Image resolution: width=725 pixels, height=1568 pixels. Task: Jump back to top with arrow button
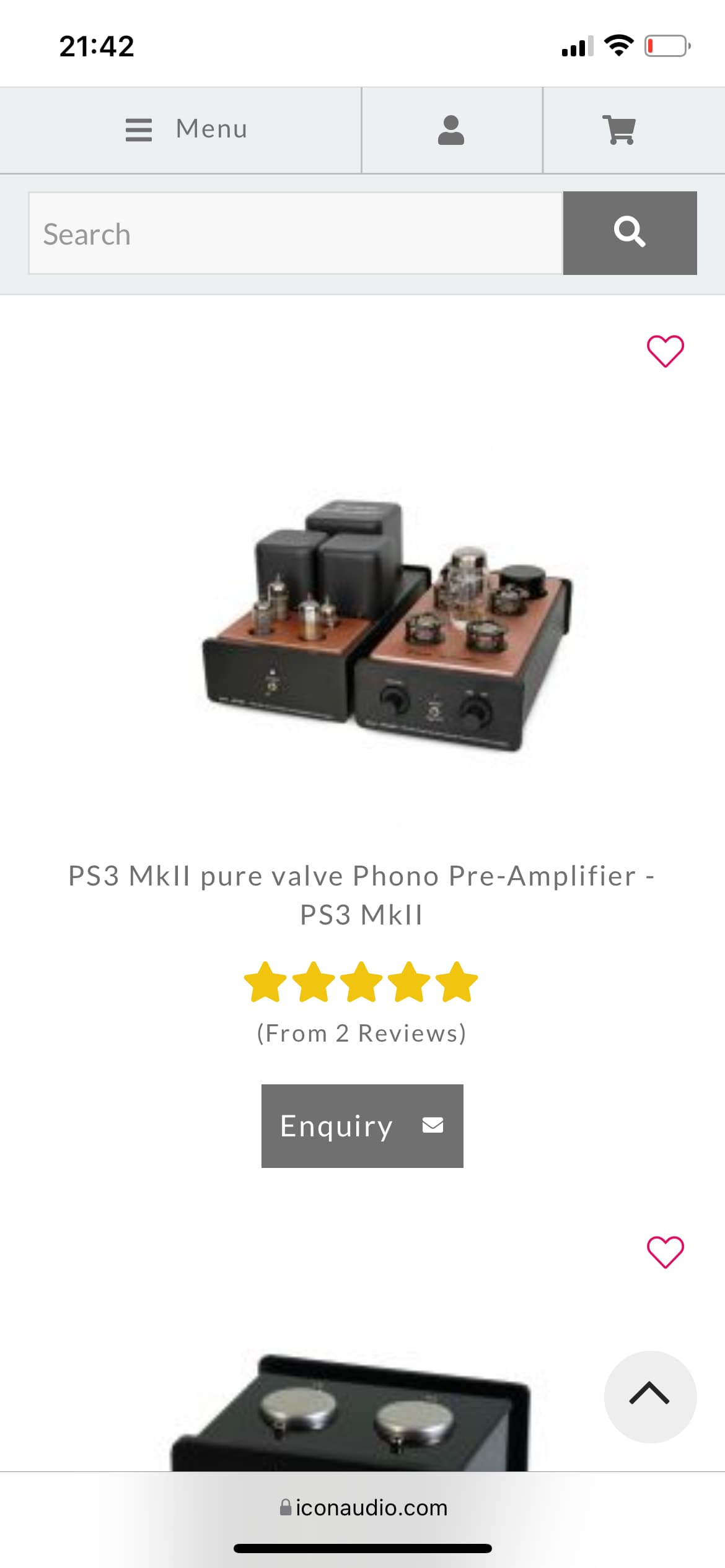tap(650, 1396)
